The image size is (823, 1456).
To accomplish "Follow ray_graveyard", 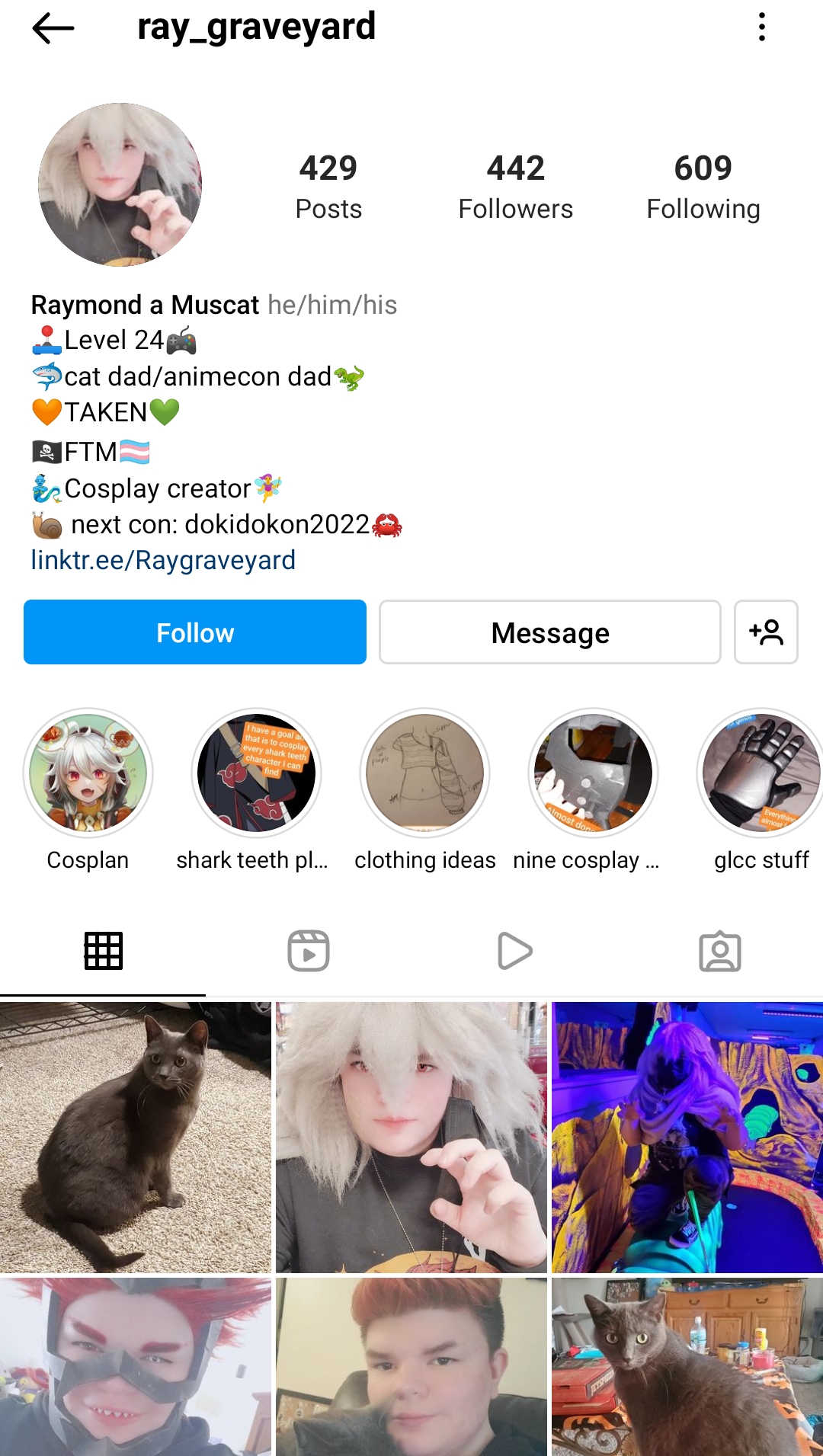I will [x=195, y=632].
